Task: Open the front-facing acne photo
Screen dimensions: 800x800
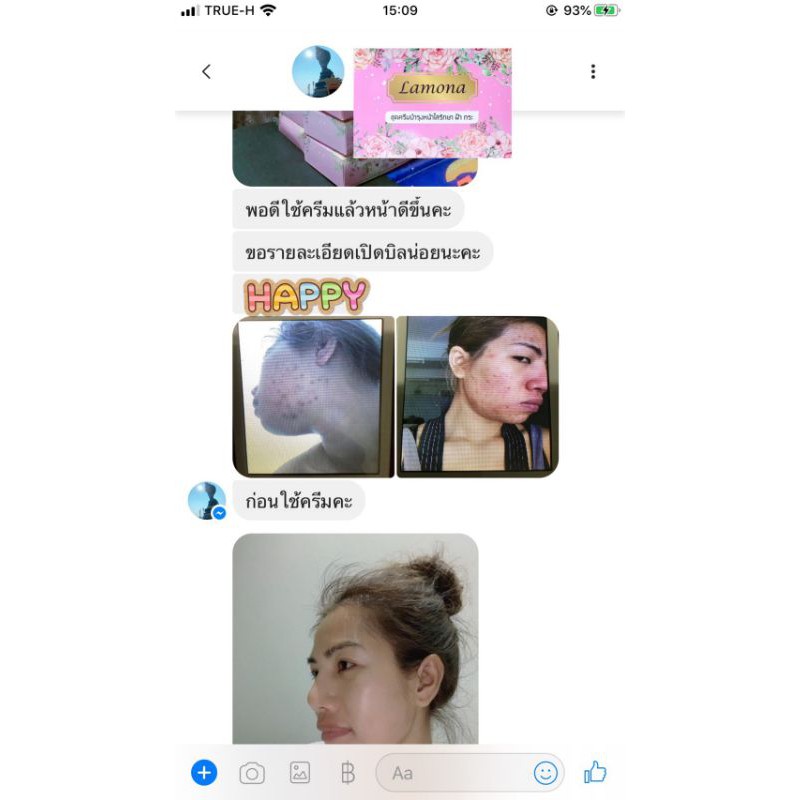Action: (x=478, y=397)
